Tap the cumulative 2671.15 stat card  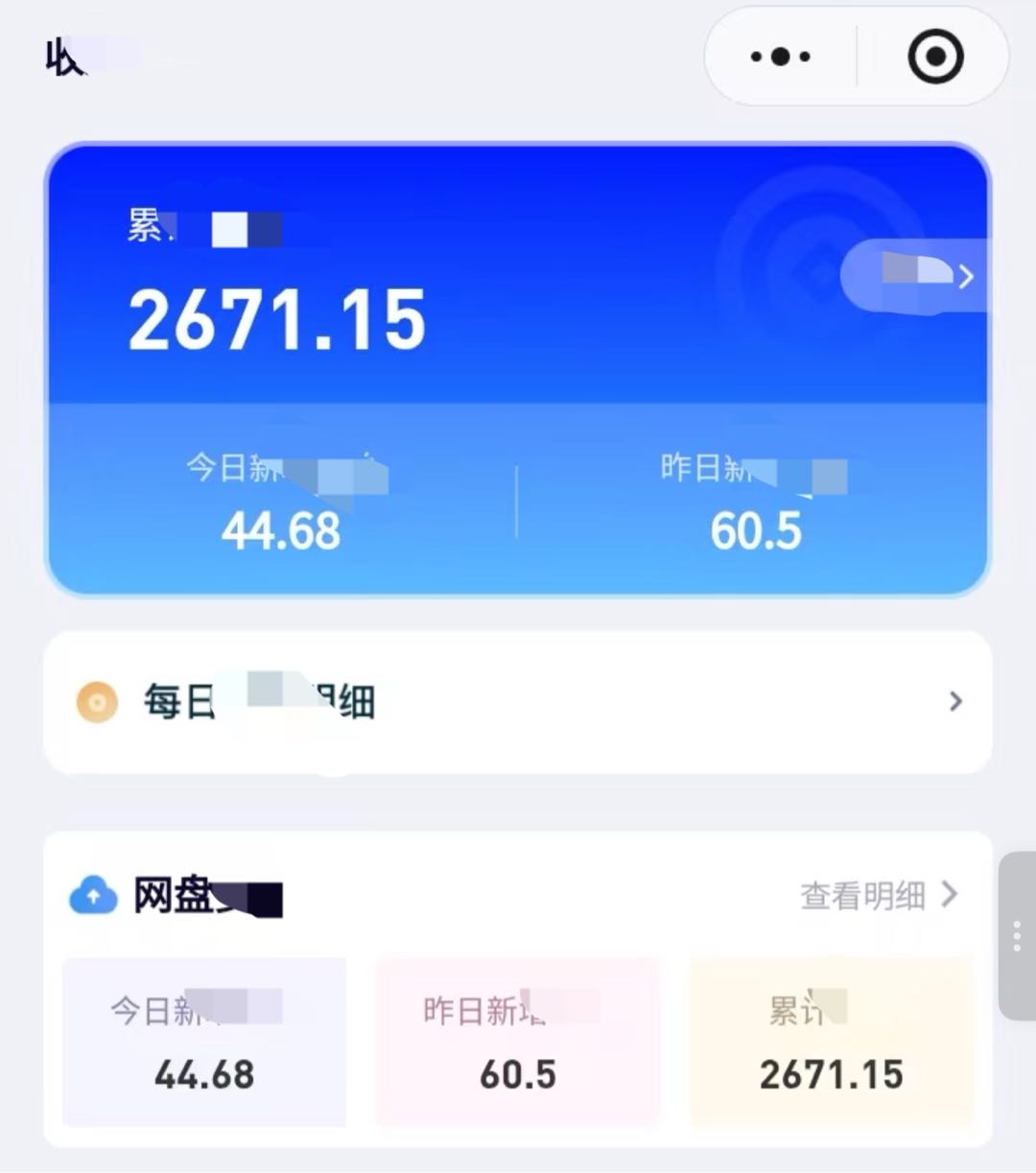click(x=831, y=1043)
